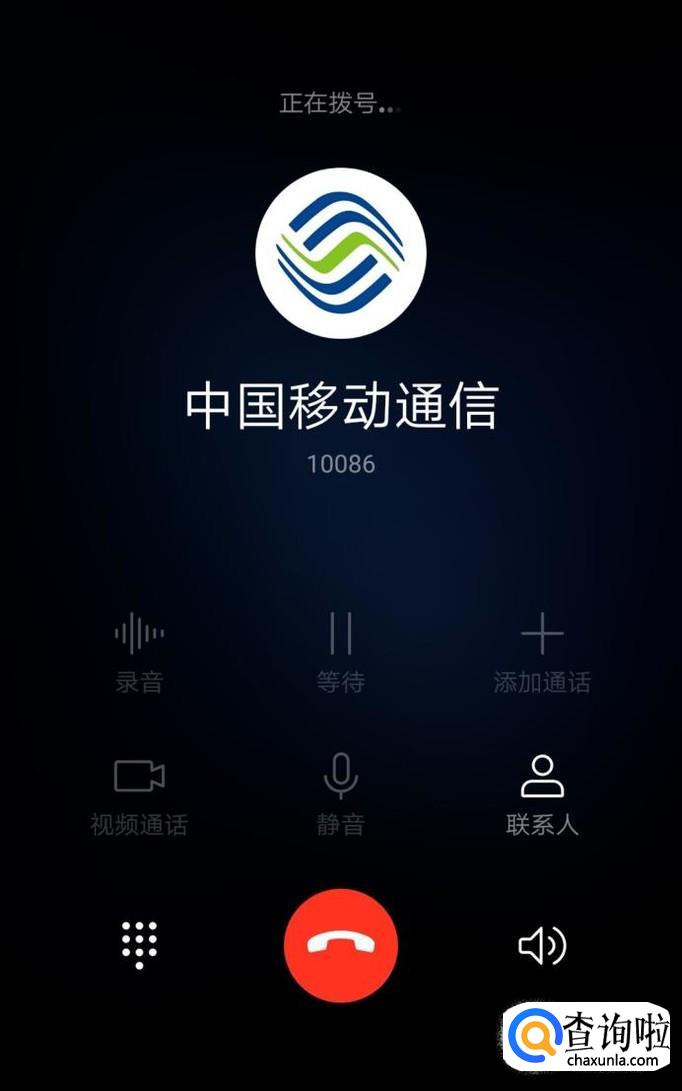682x1091 pixels.
Task: End the call to 10086
Action: [x=341, y=945]
